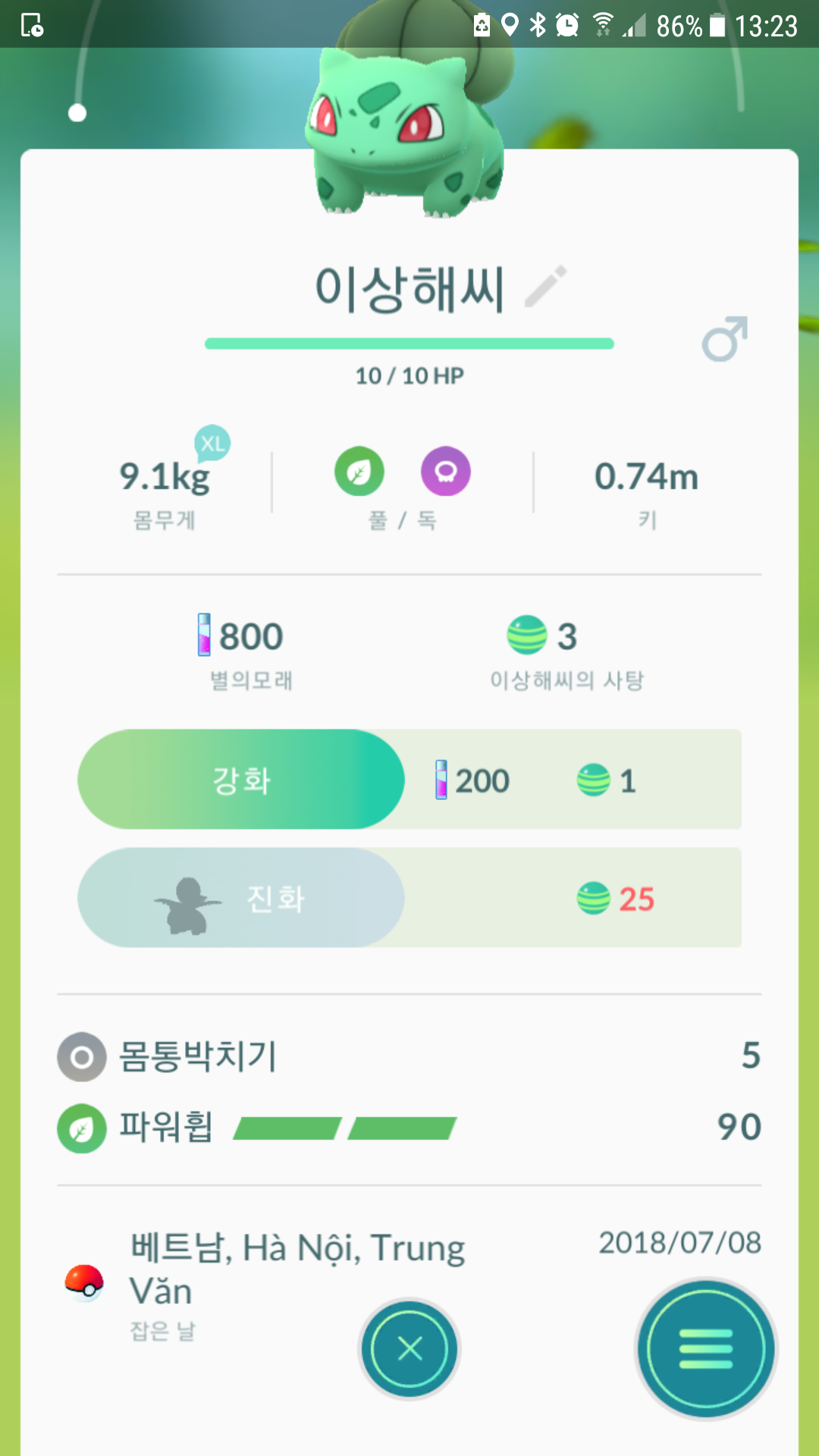819x1456 pixels.
Task: View the 몸통박치기 fast move details
Action: pos(199,1056)
